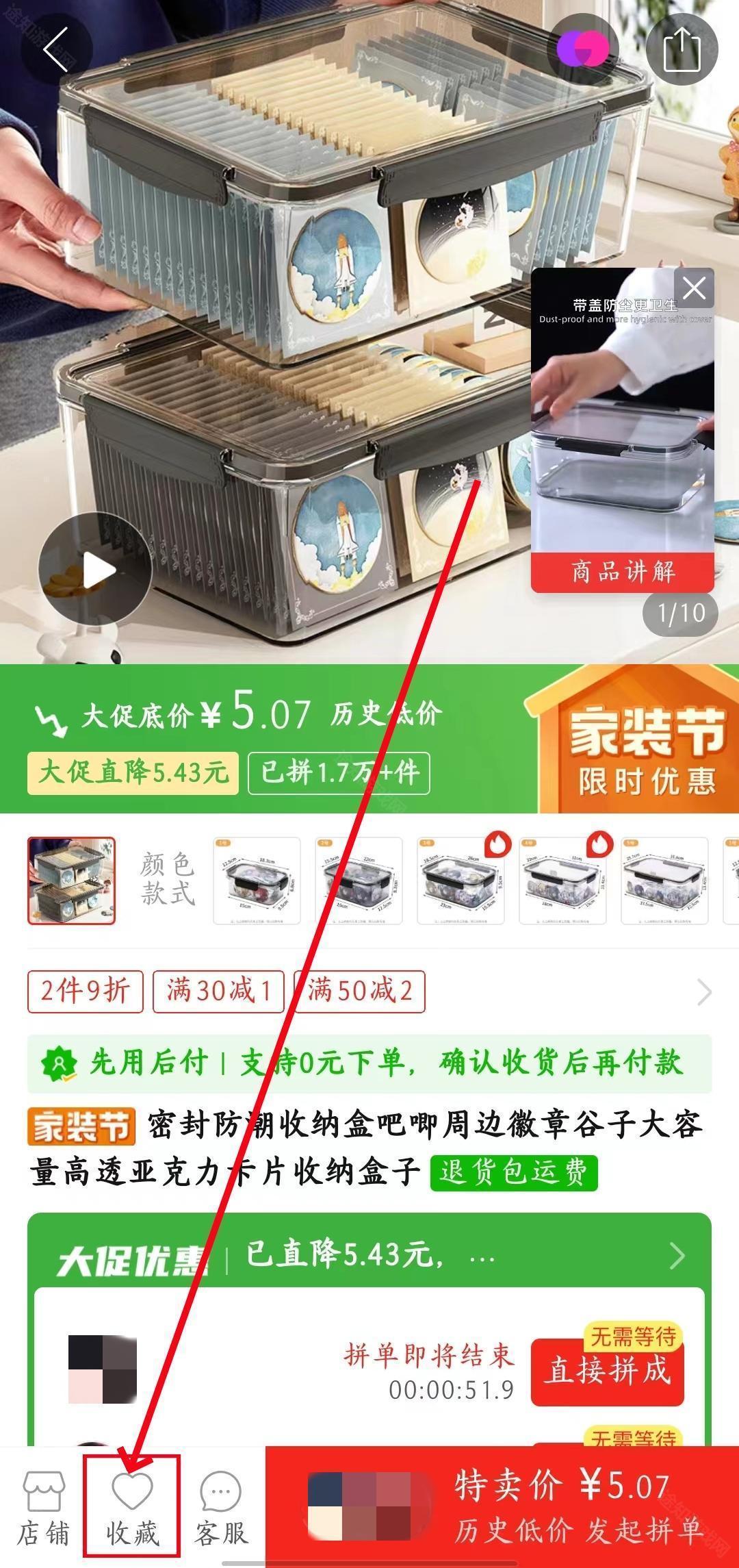Contact 客服 customer service
This screenshot has height=1568, width=739.
point(220,1508)
